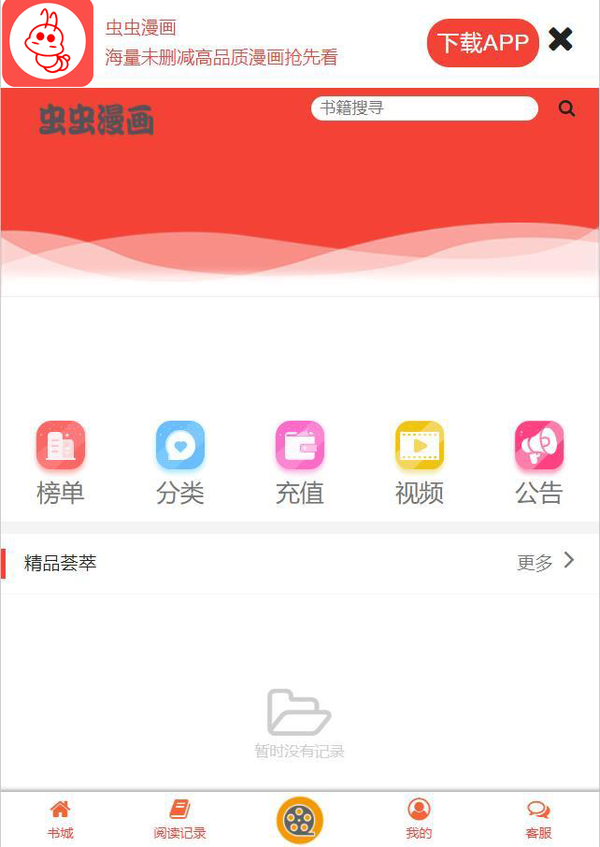
Task: Tap the 书籍搜寻 search field
Action: [x=424, y=108]
